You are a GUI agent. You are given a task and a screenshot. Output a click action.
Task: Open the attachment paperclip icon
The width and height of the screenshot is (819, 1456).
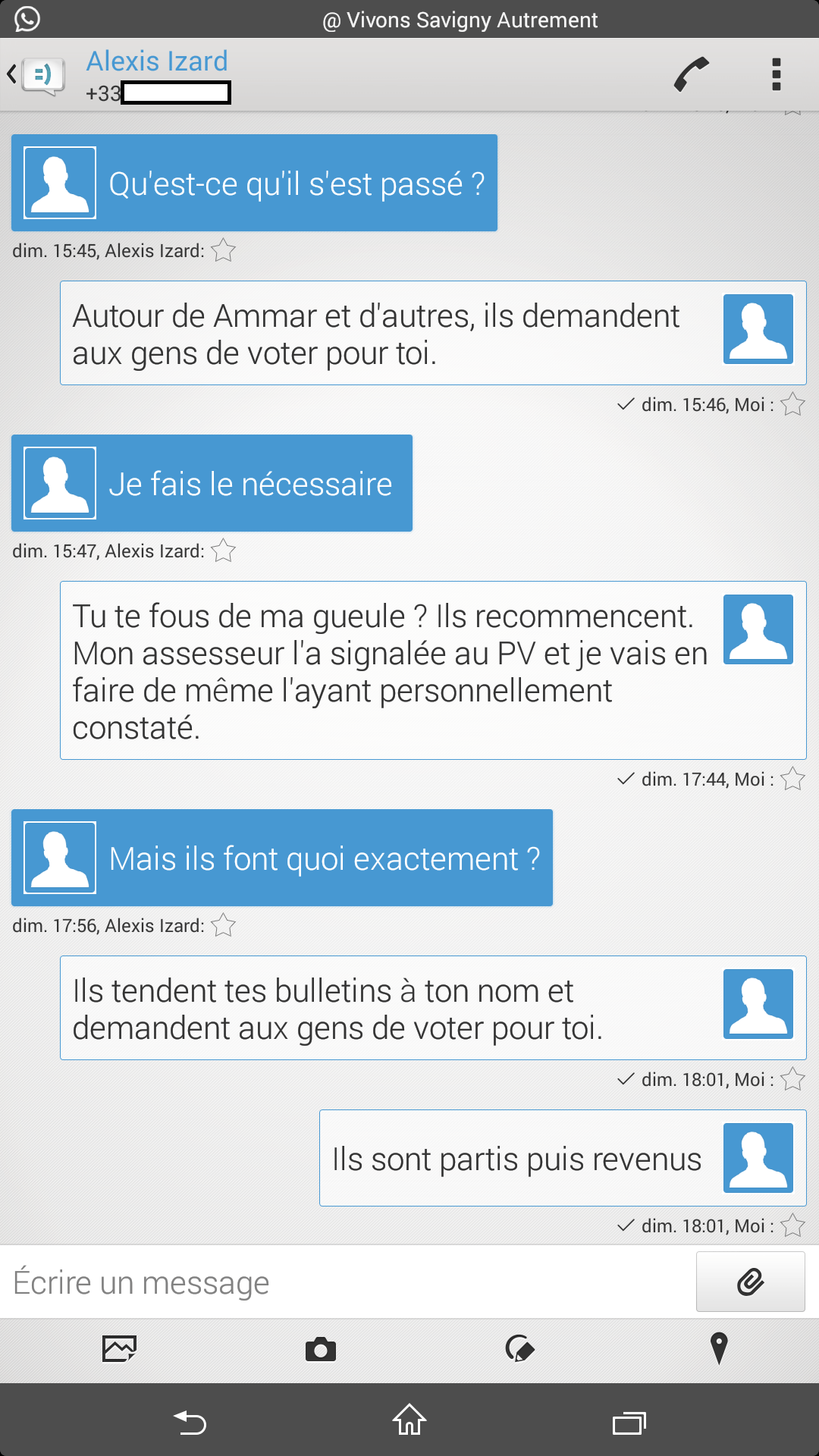pos(749,1282)
